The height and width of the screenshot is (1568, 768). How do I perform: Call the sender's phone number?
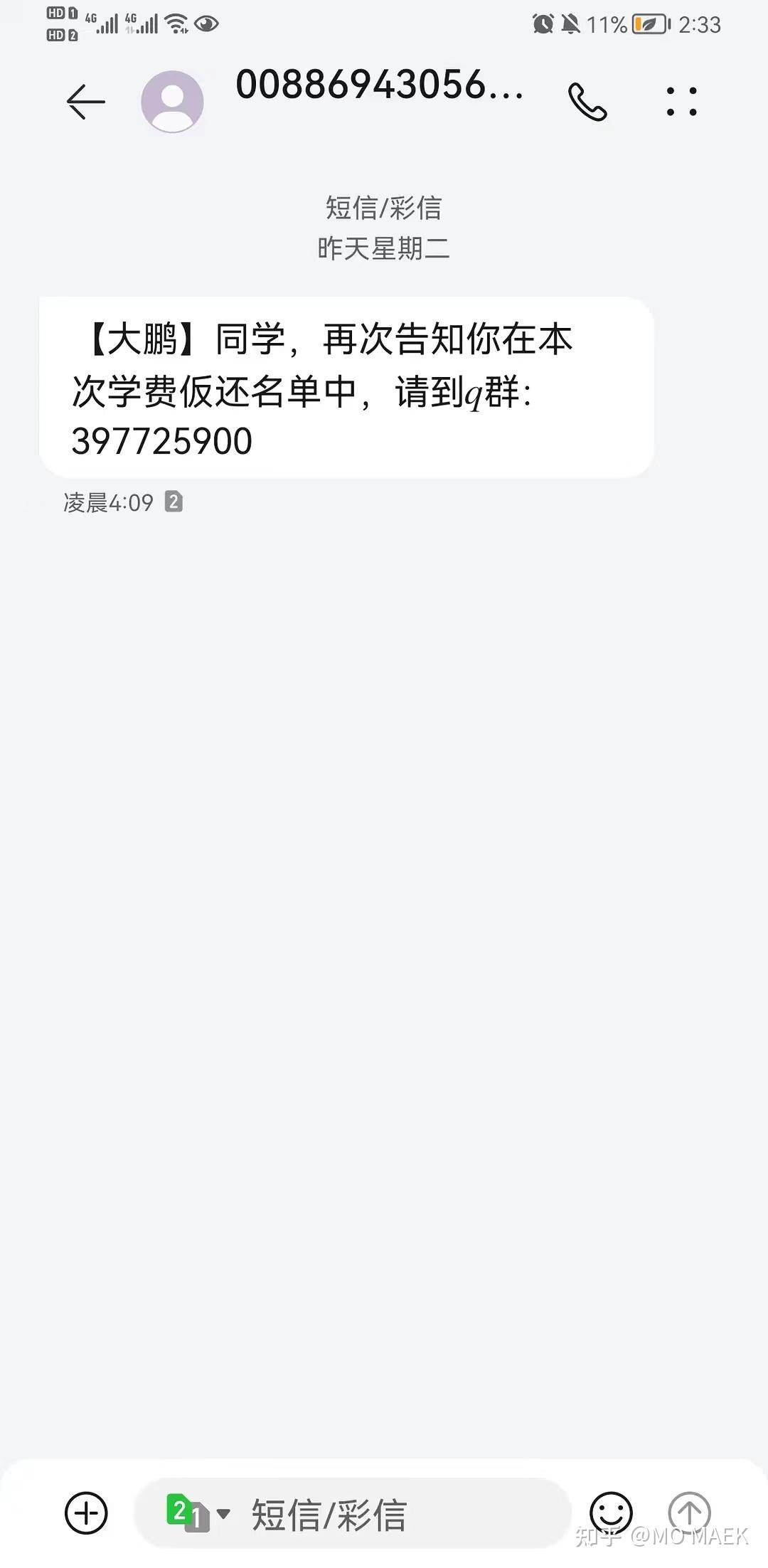pos(587,102)
